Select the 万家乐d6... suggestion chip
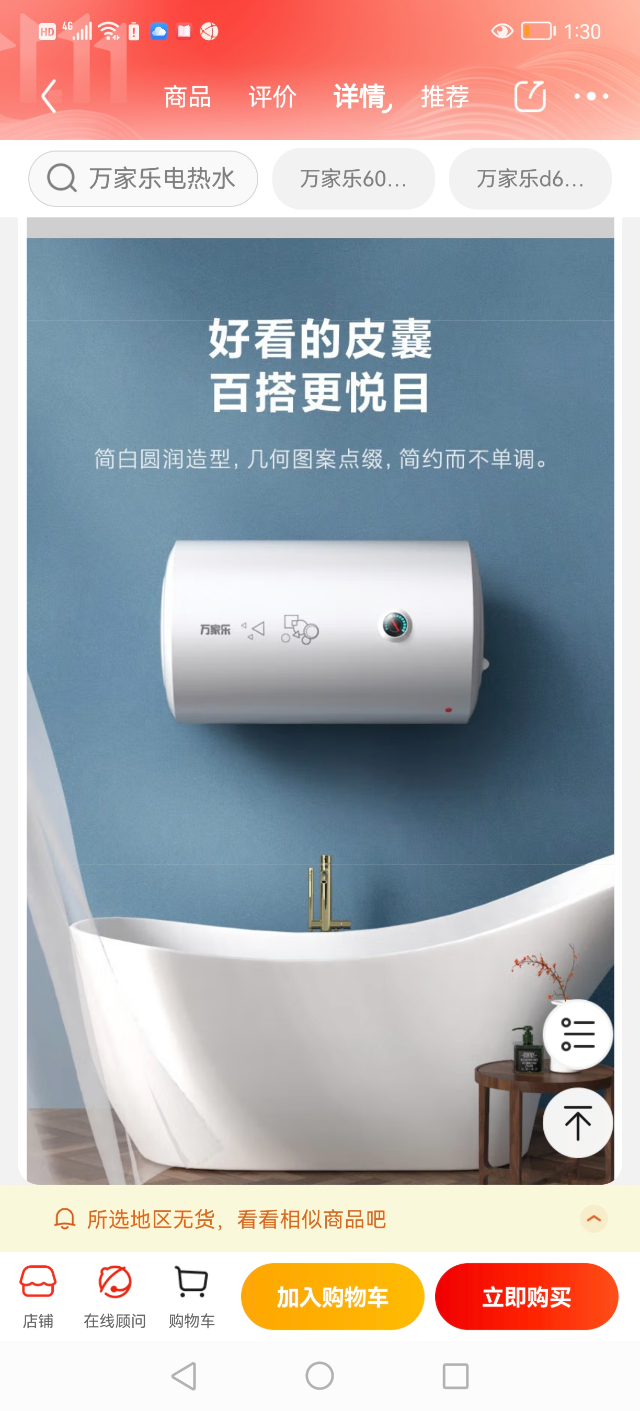640x1411 pixels. click(530, 179)
